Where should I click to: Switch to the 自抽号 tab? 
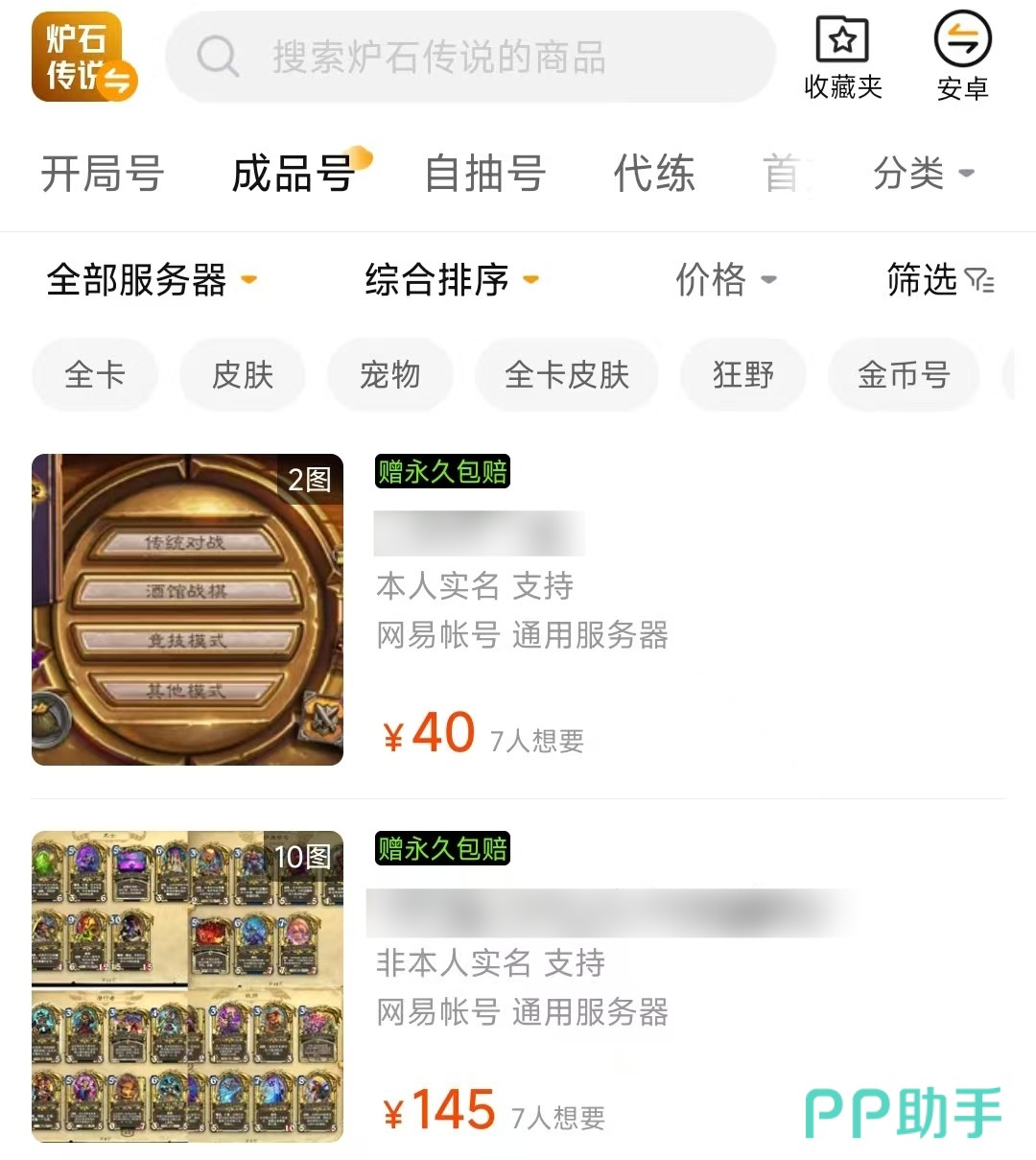[484, 175]
